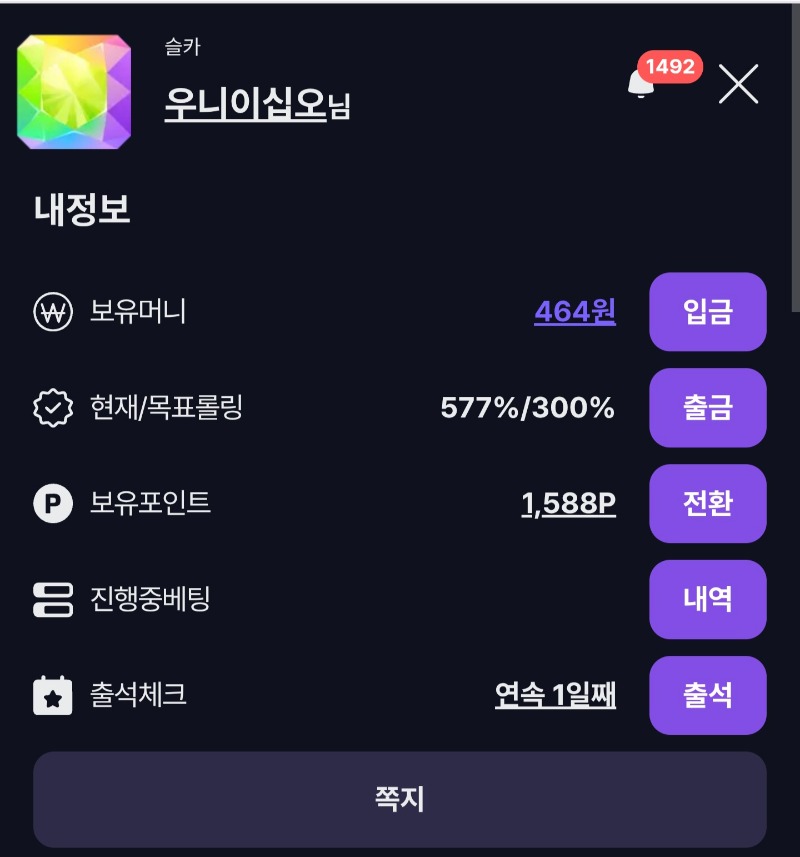This screenshot has width=800, height=857.
Task: Convert points with the 전환 button
Action: point(707,504)
